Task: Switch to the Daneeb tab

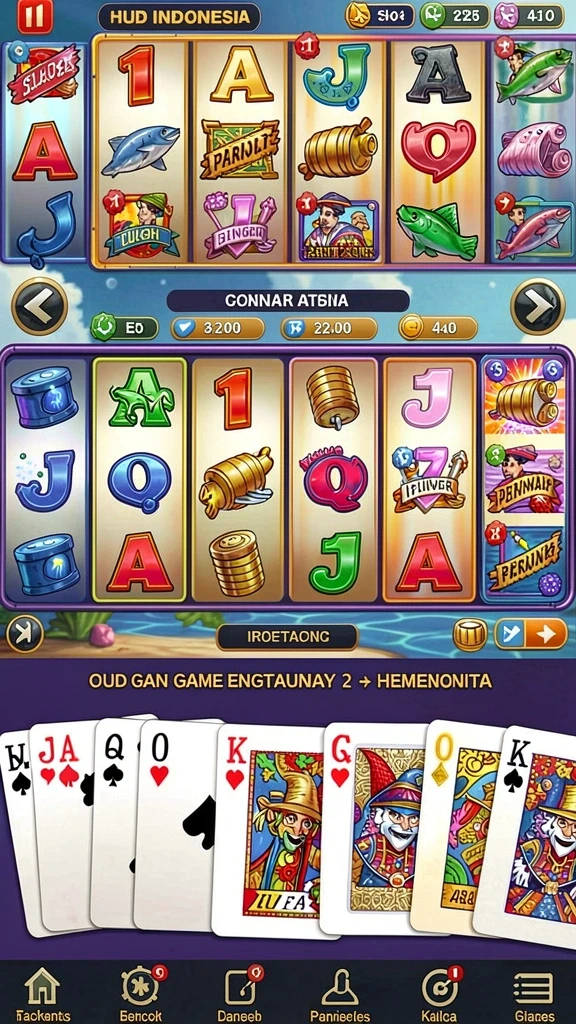Action: 239,995
